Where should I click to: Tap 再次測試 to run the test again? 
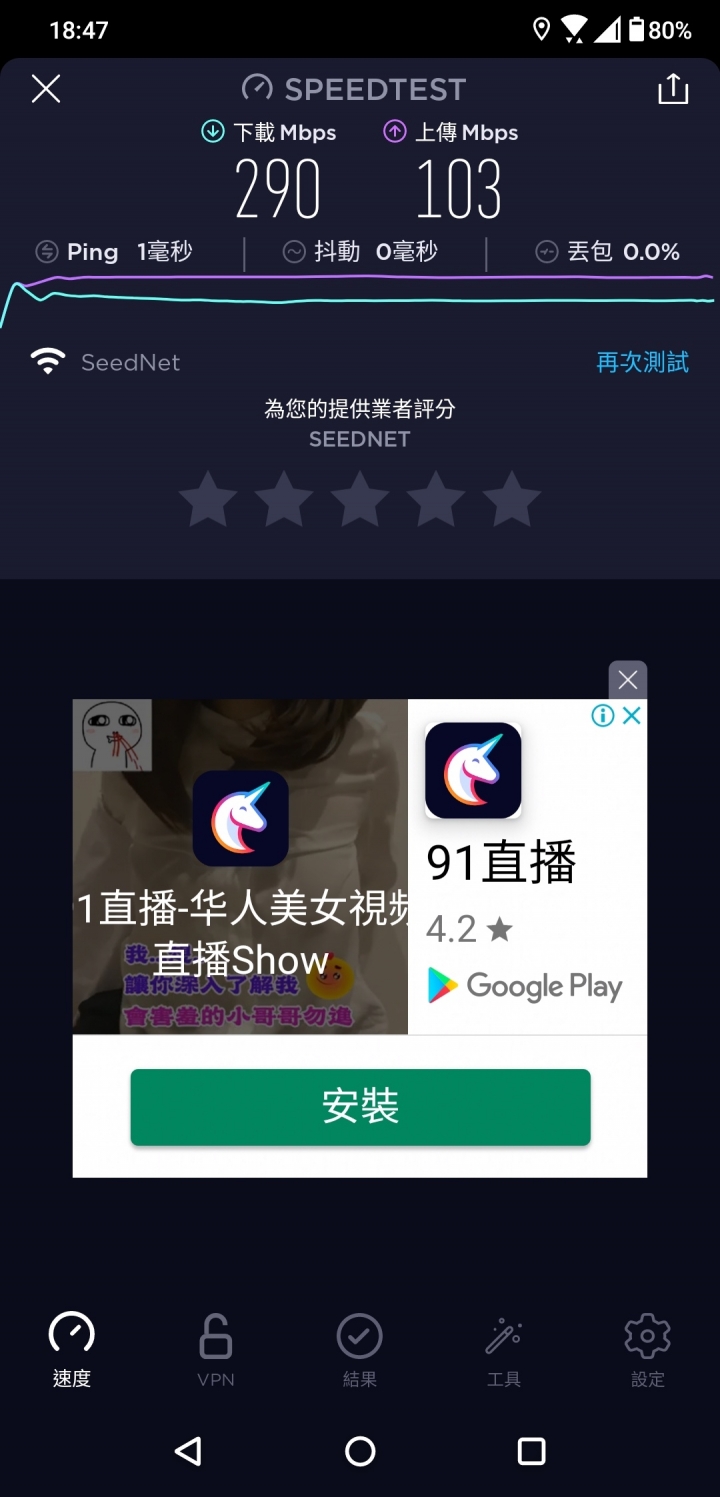[x=642, y=362]
